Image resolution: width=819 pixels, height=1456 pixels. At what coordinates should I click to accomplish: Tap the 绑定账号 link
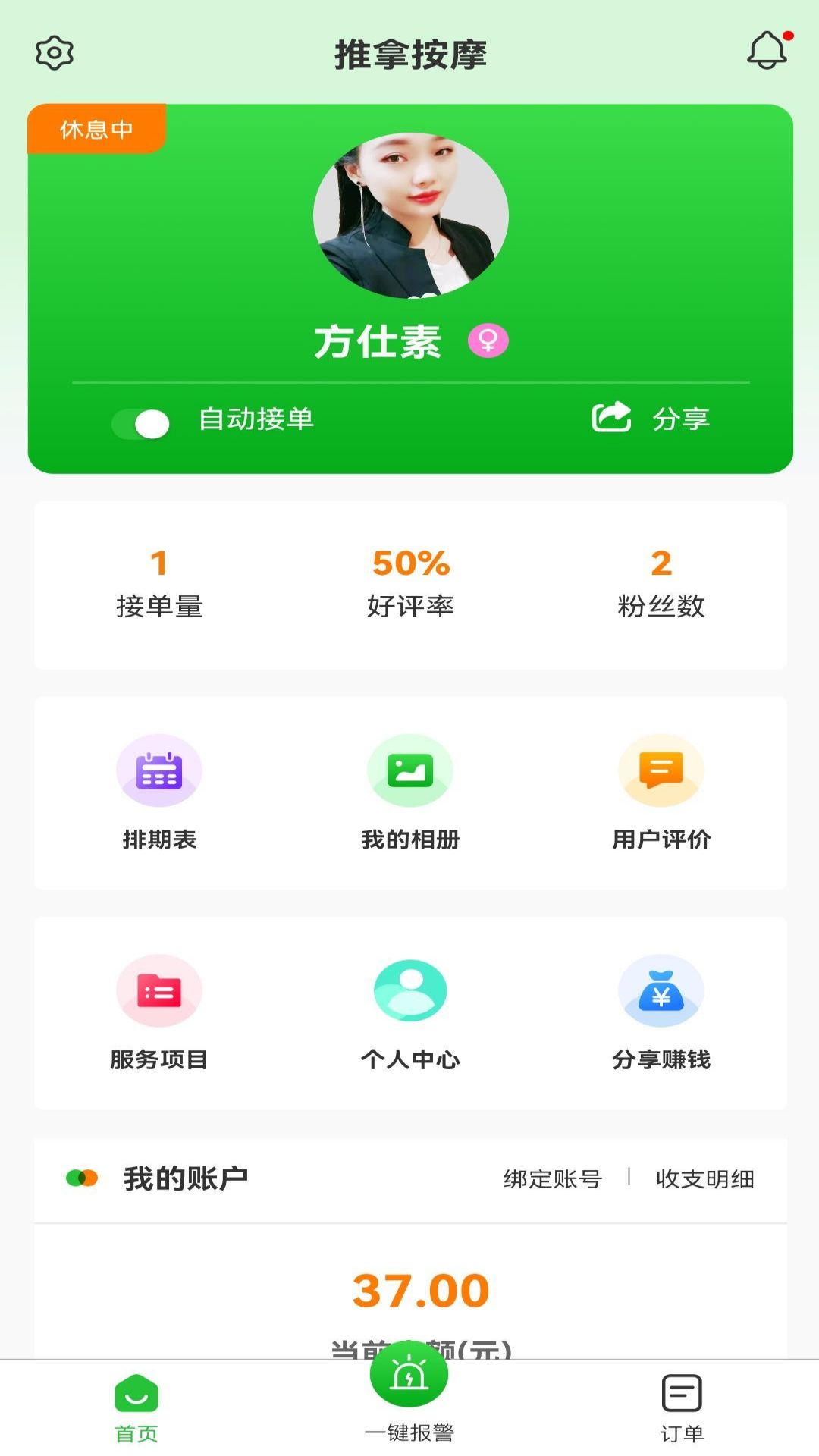pos(553,1178)
